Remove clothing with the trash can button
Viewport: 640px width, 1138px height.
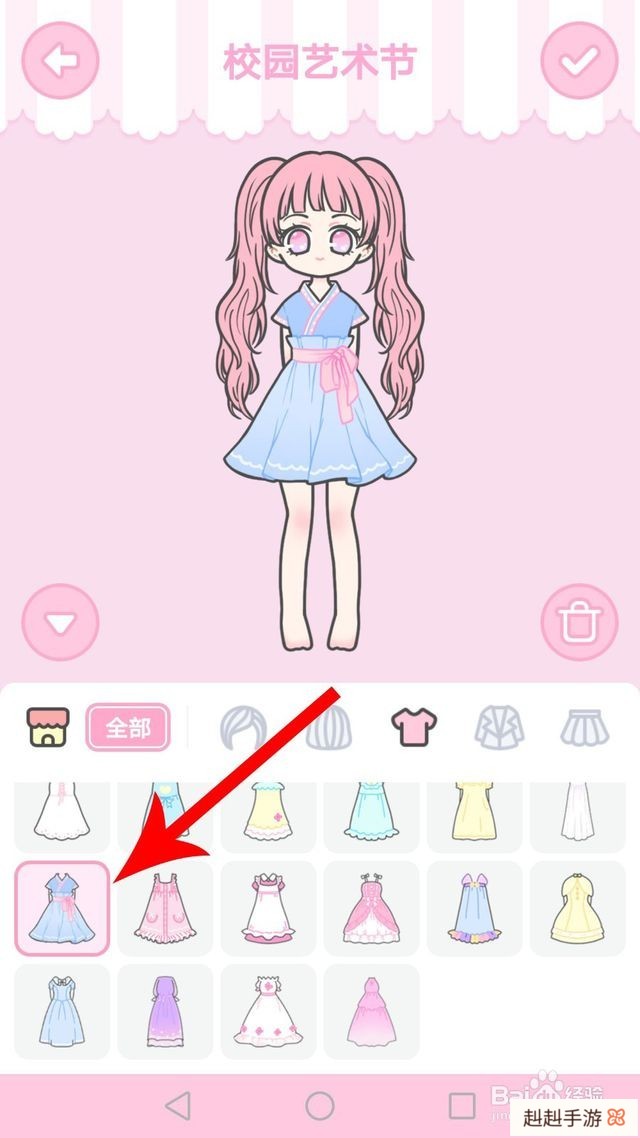pyautogui.click(x=578, y=623)
